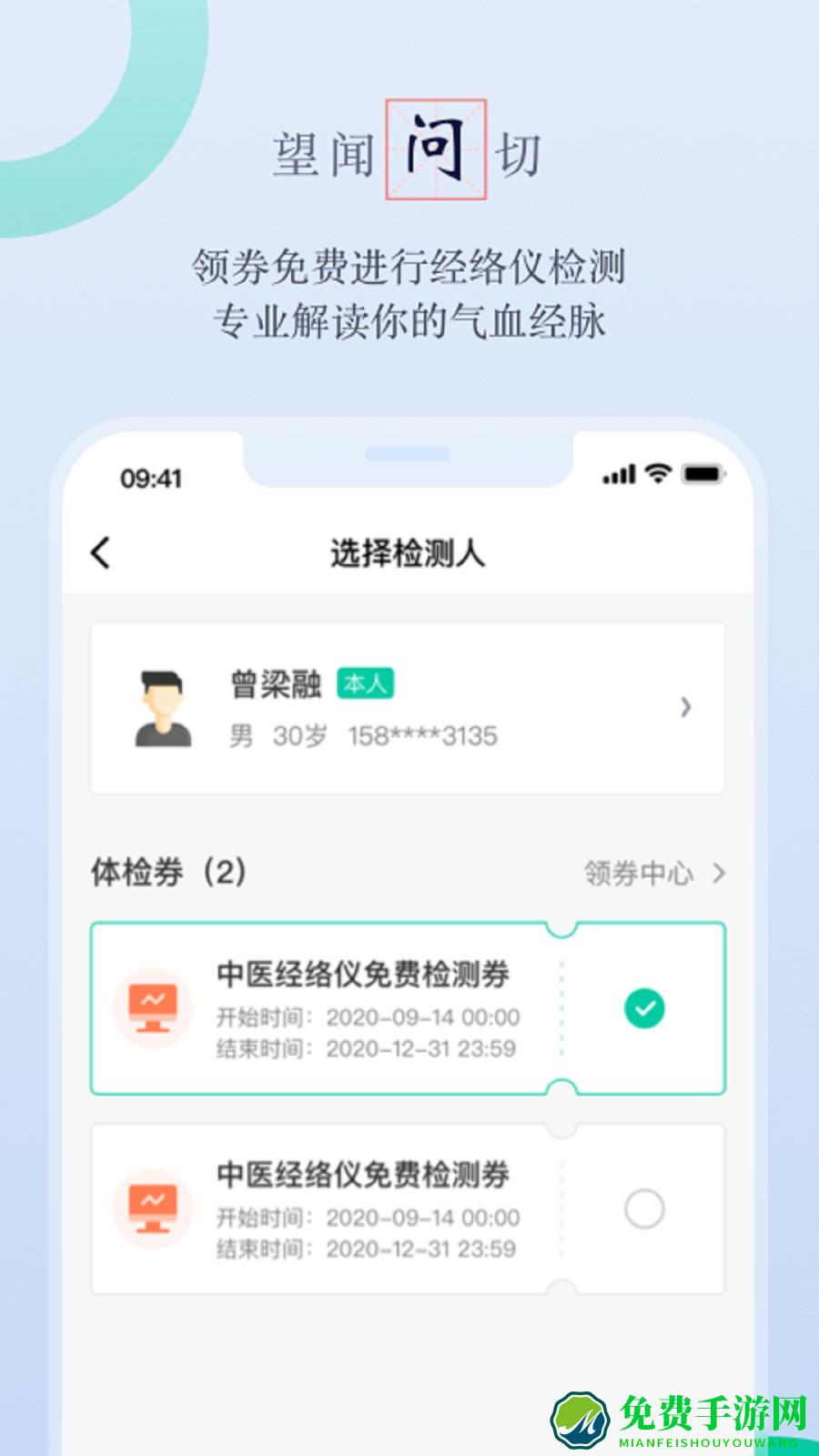Expand the 曾梁融 profile with the chevron
Viewport: 819px width, 1456px height.
point(686,705)
